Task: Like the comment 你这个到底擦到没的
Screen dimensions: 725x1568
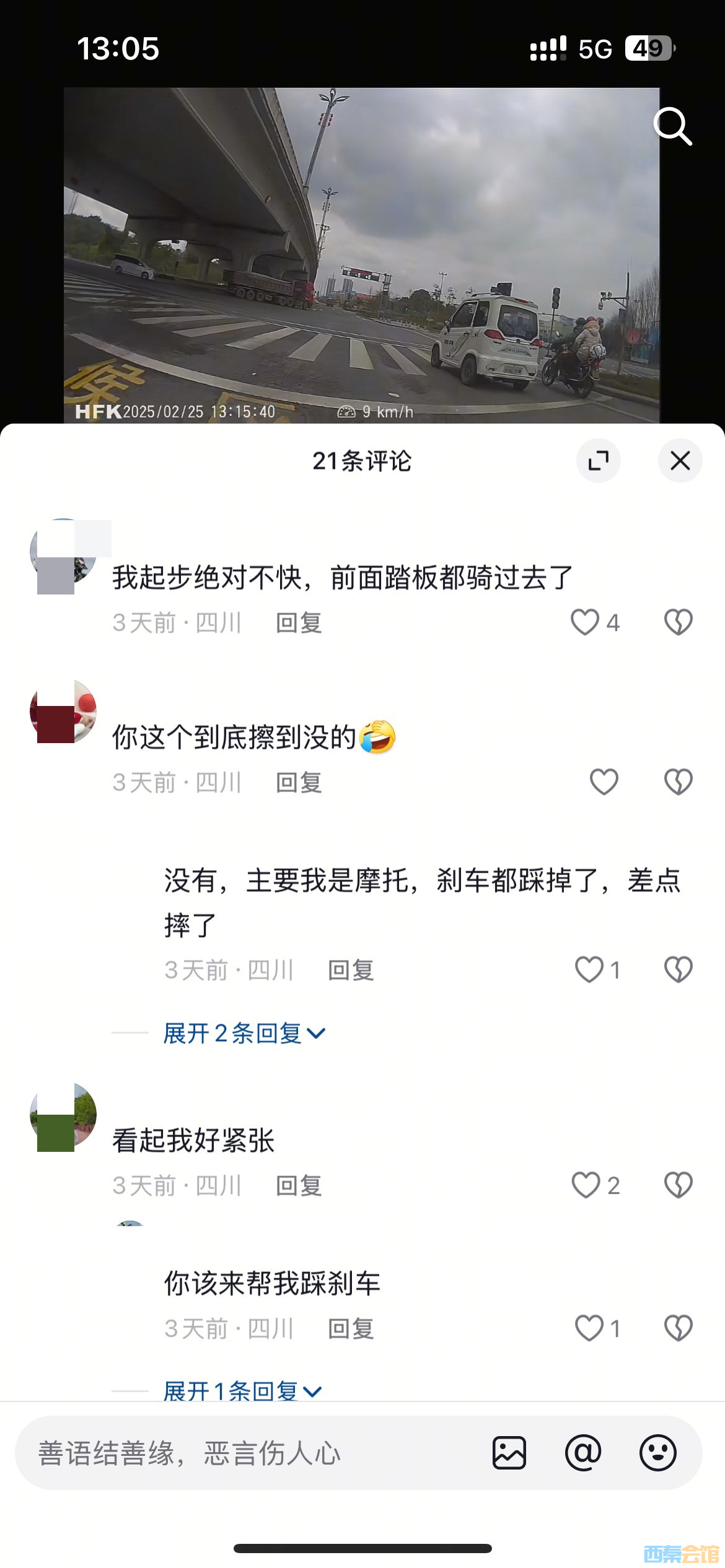Action: (x=604, y=782)
